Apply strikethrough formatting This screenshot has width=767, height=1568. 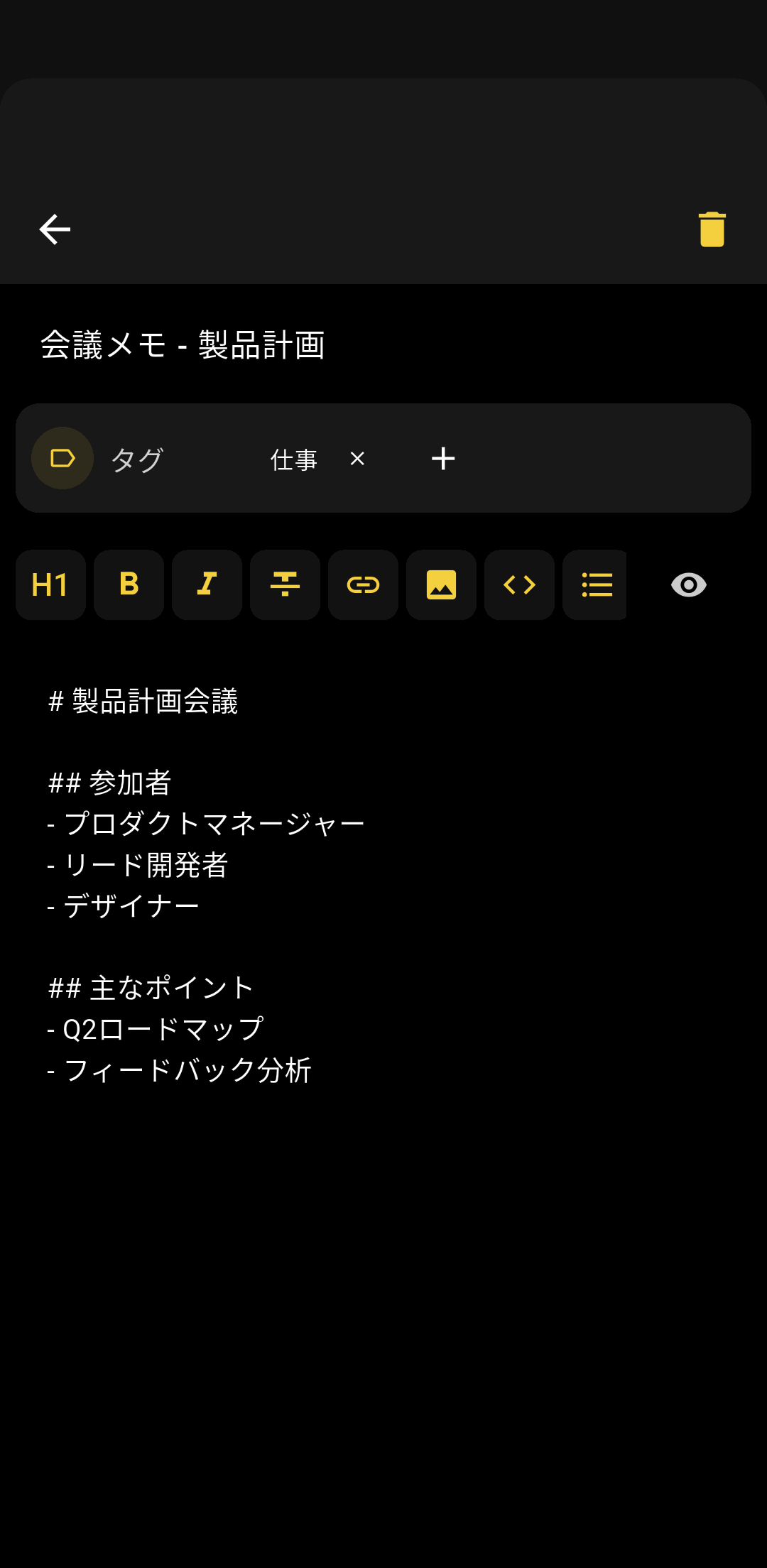click(x=285, y=585)
